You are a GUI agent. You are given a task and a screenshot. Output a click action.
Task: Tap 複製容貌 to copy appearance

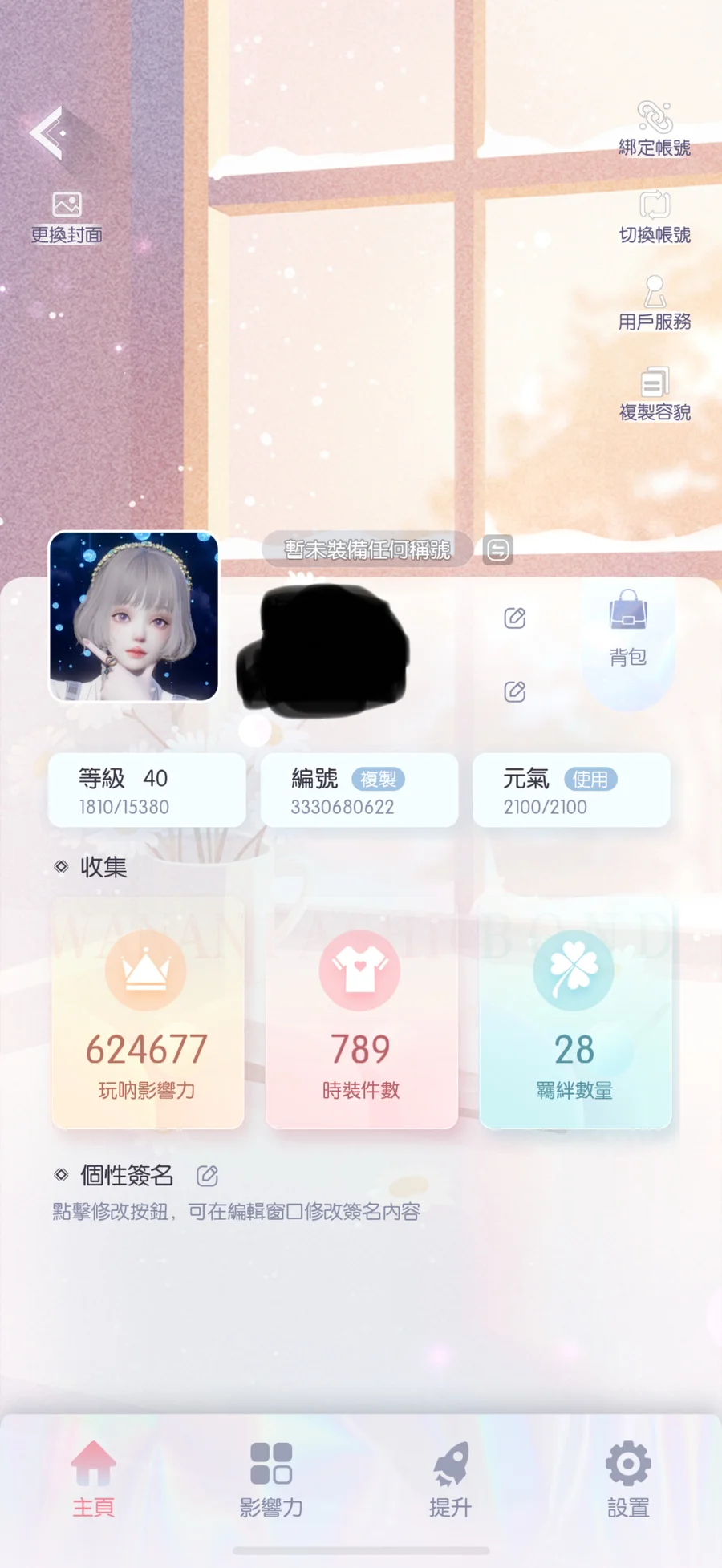[x=655, y=395]
